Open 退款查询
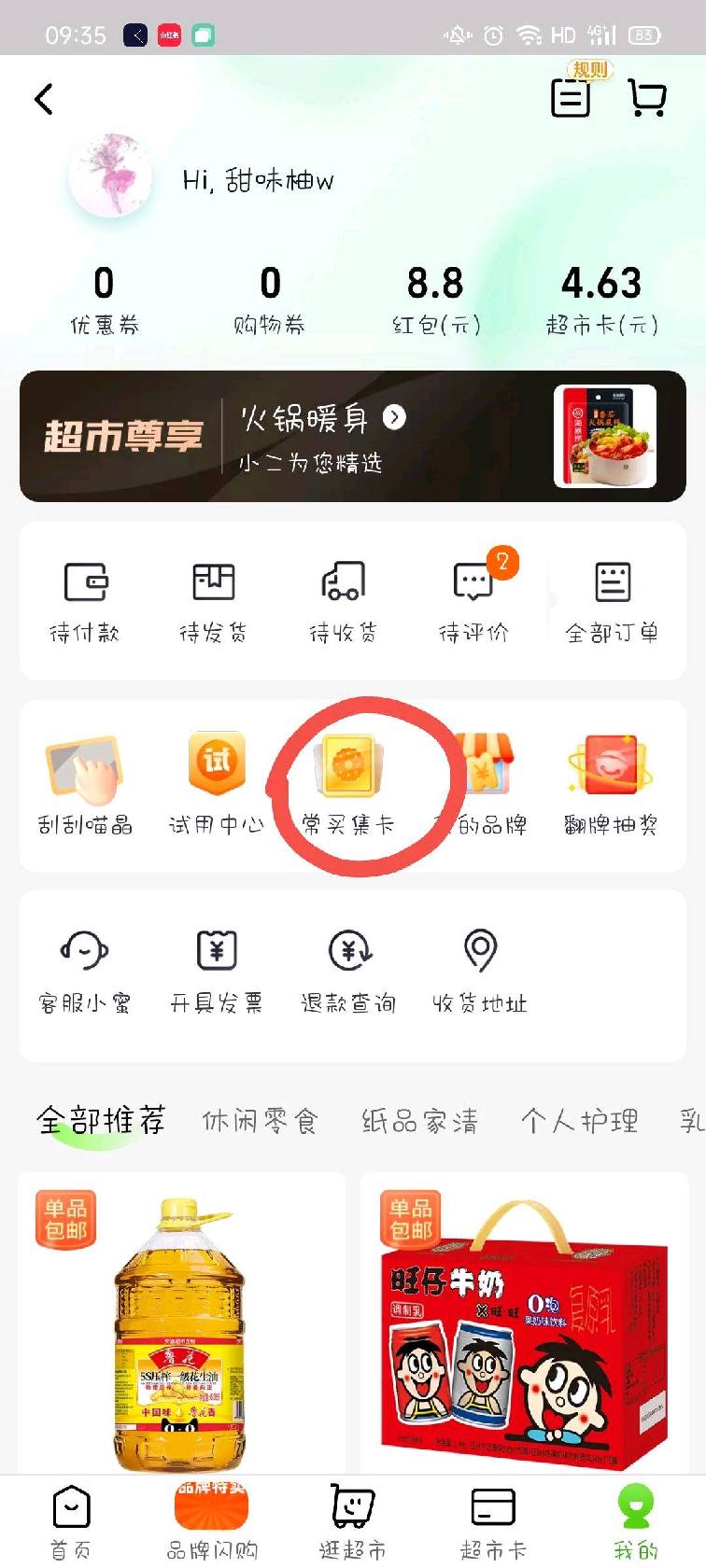 [348, 971]
